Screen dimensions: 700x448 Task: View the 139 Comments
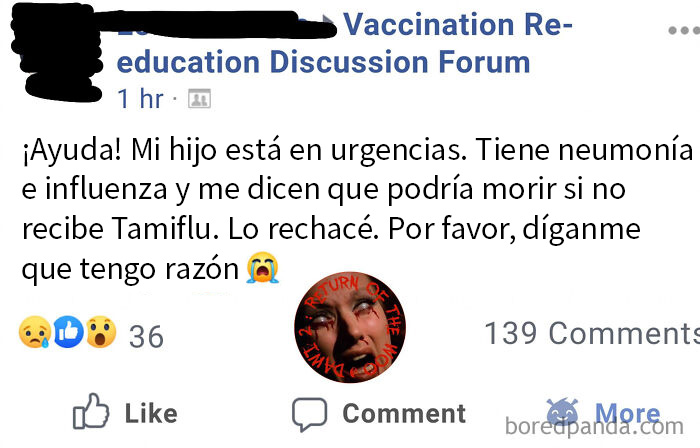588,333
